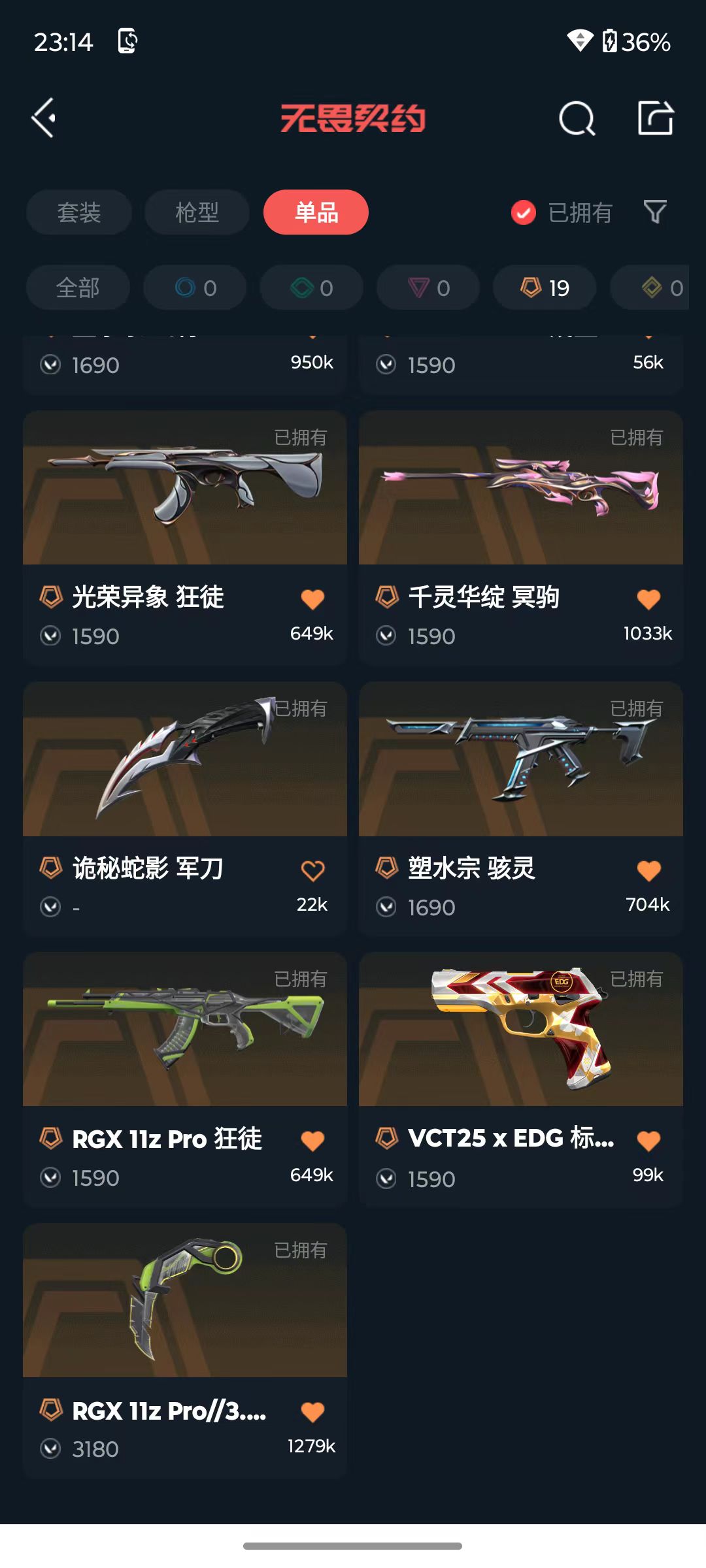Uncheck the 已拥有 checkbox
This screenshot has height=1568, width=706.
tap(524, 212)
